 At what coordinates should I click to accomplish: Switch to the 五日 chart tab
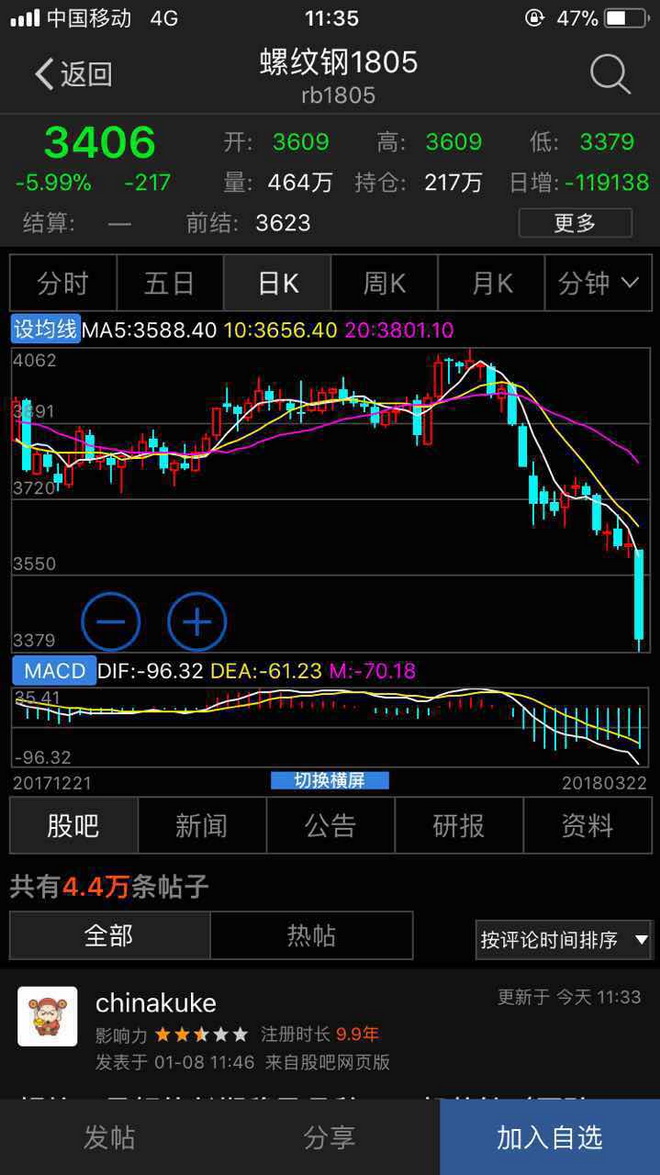coord(169,283)
